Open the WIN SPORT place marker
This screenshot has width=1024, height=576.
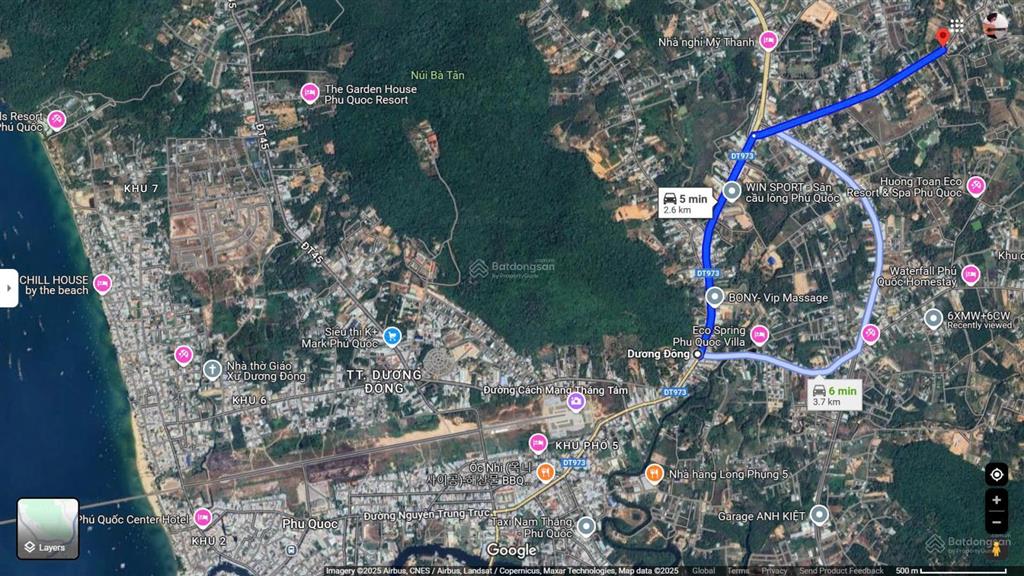[x=732, y=190]
